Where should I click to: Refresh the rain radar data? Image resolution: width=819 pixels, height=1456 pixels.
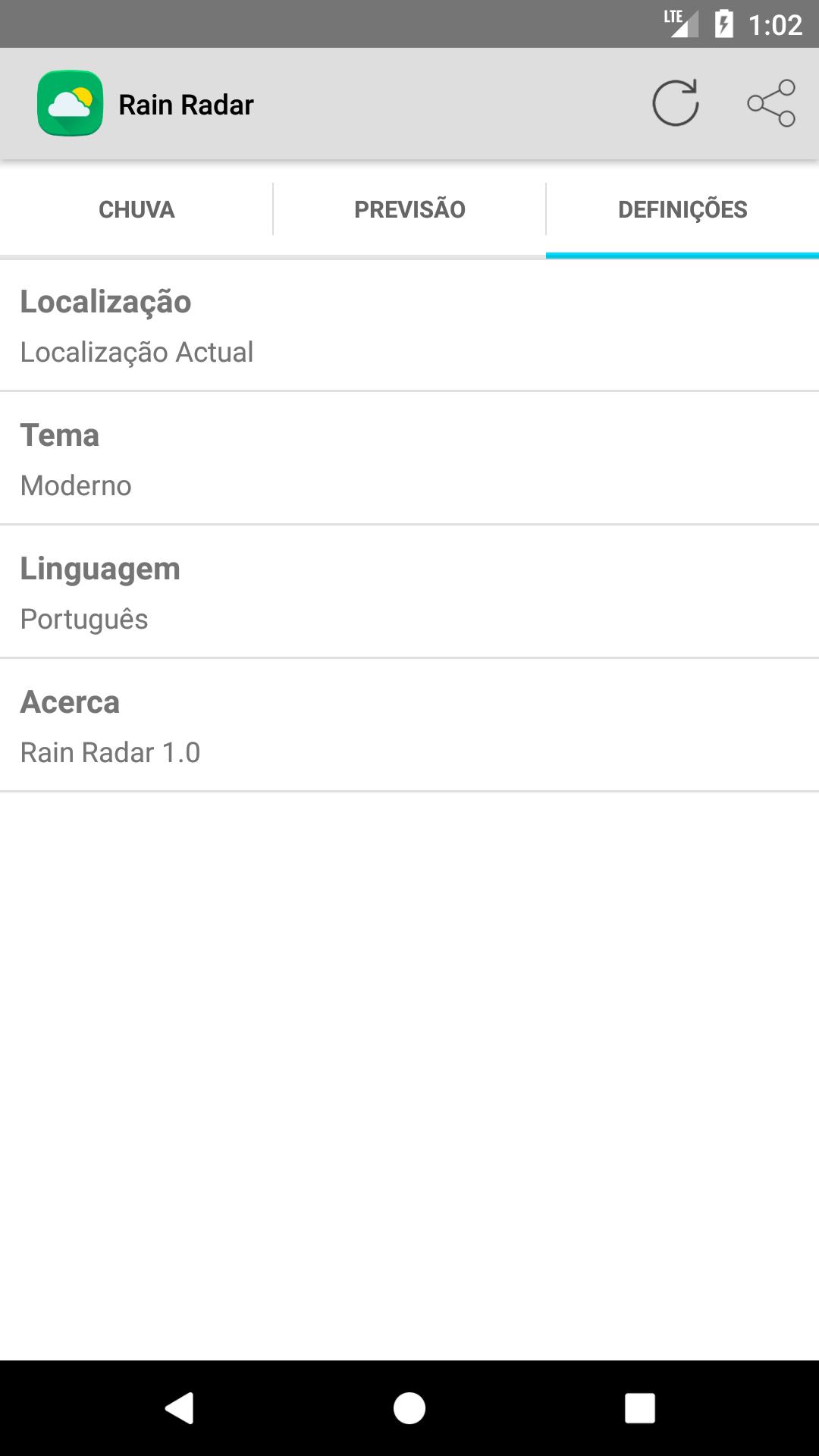[675, 103]
